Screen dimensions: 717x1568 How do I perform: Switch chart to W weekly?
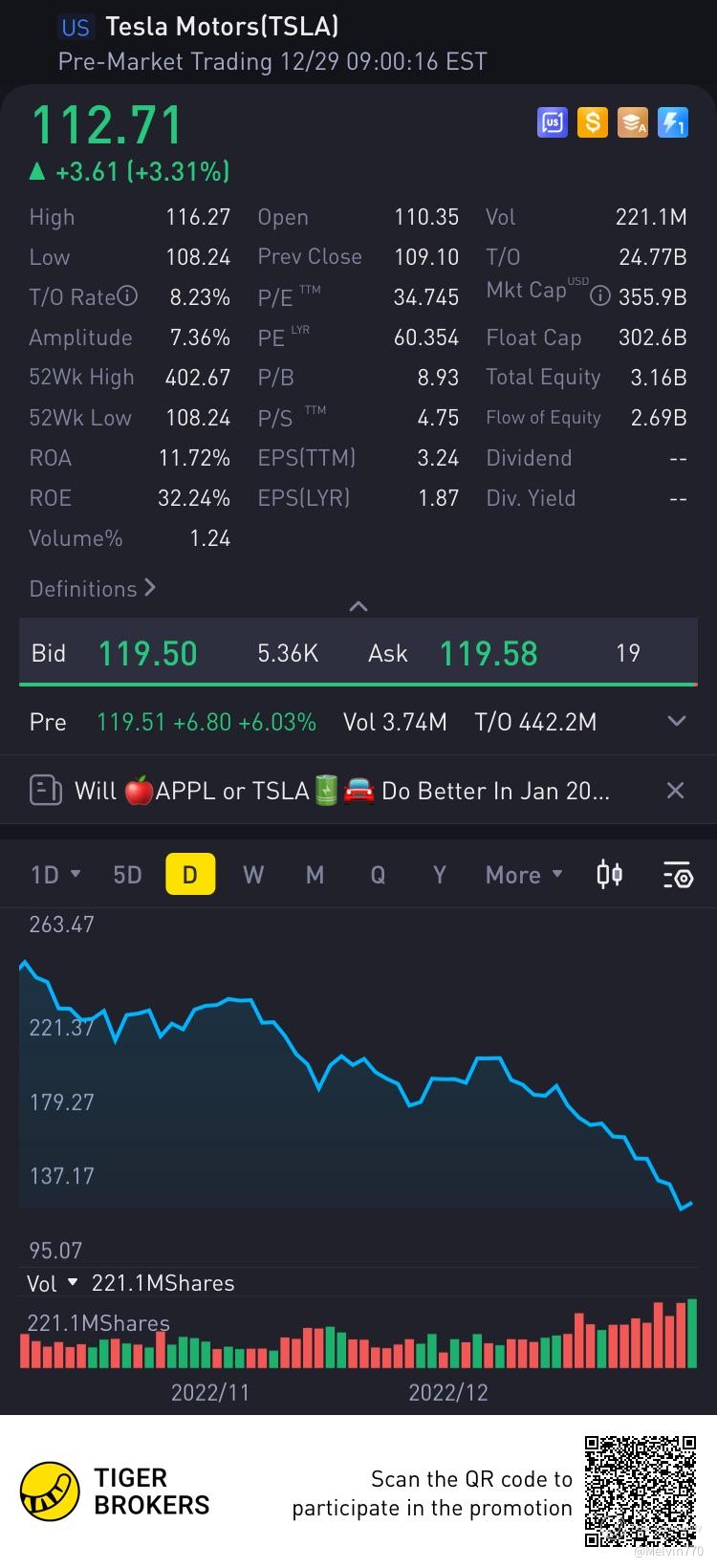(252, 875)
